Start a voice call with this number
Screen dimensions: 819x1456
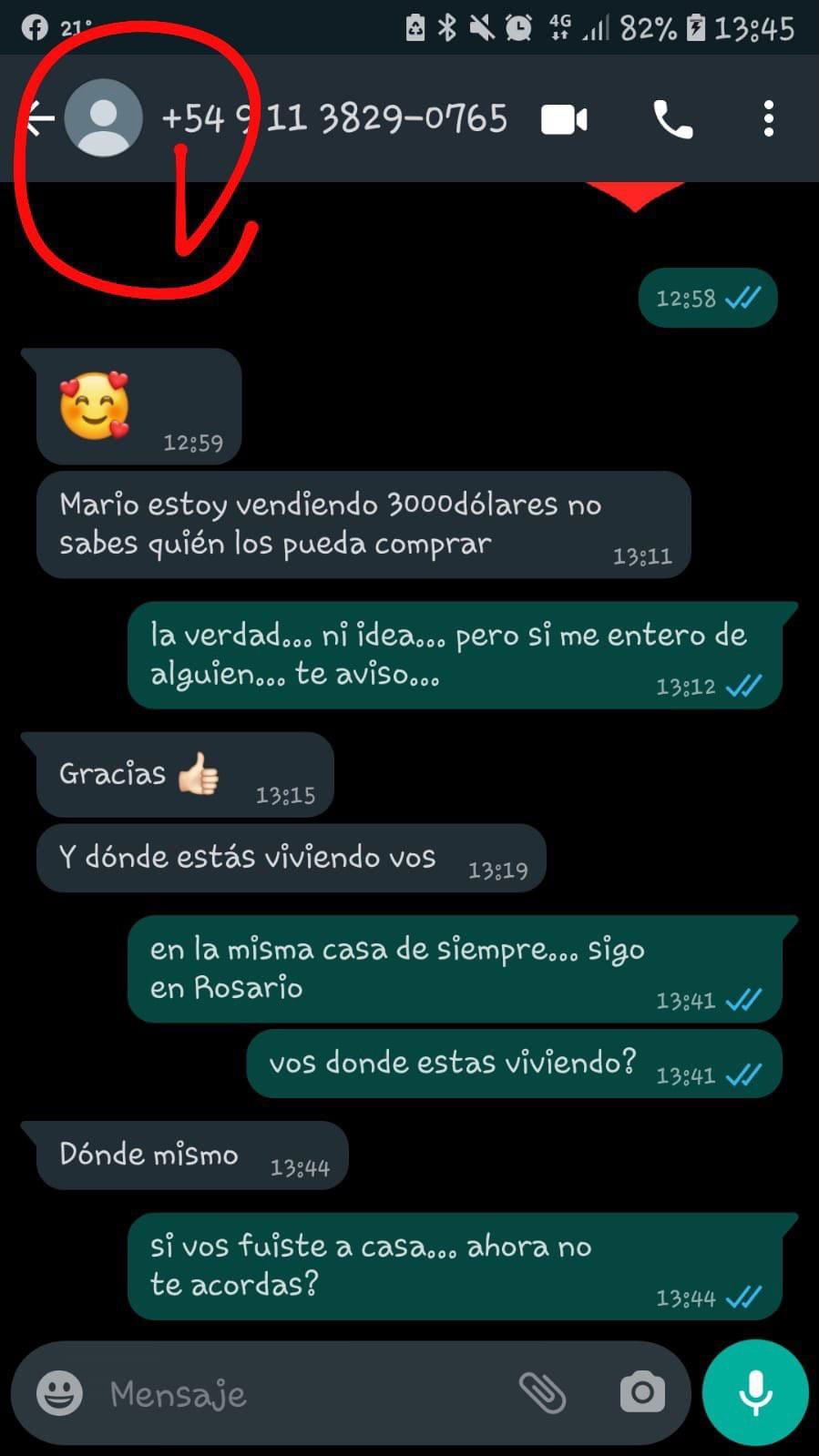tap(673, 119)
